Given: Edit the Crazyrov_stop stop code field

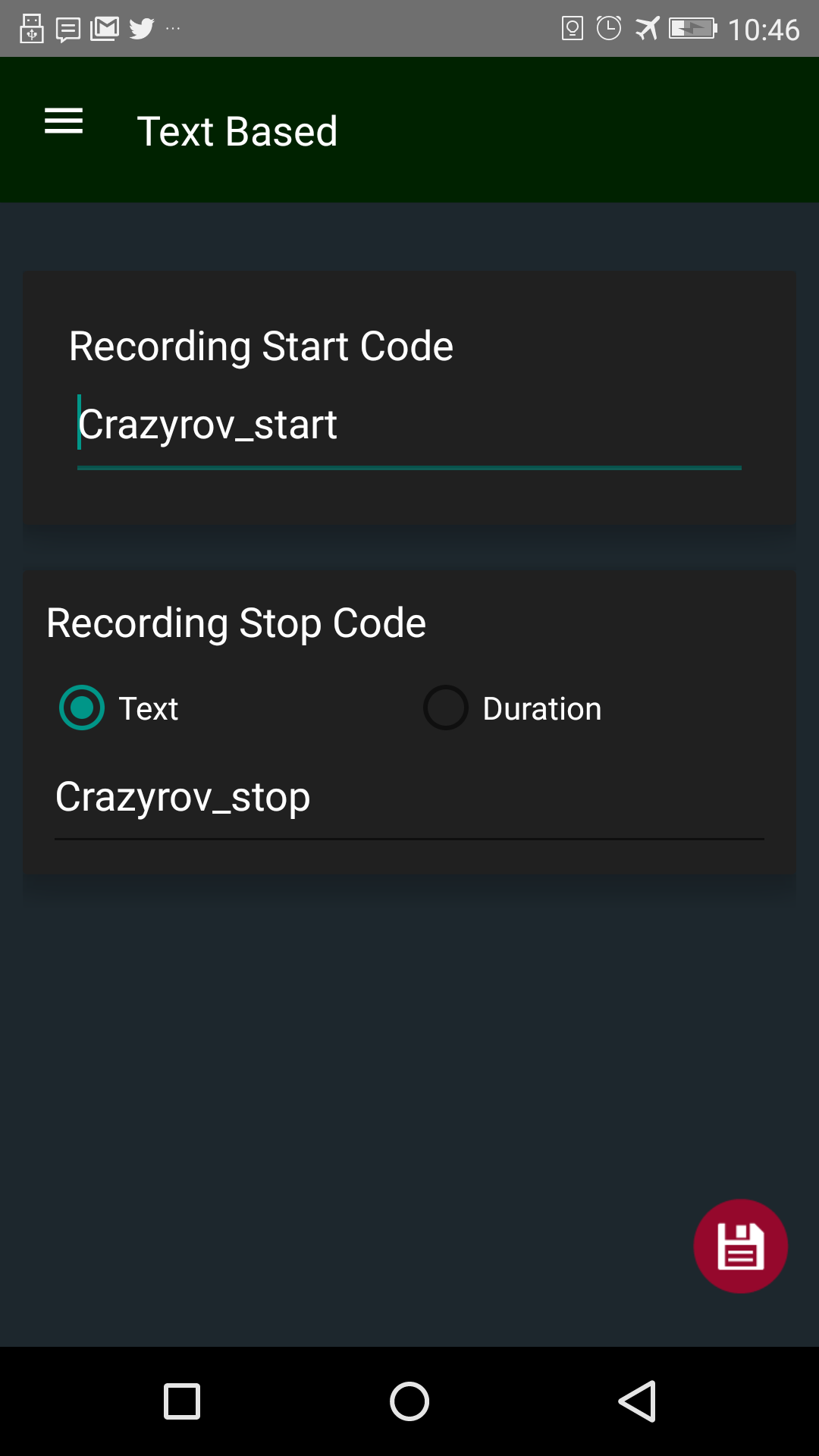Looking at the screenshot, I should click(409, 799).
